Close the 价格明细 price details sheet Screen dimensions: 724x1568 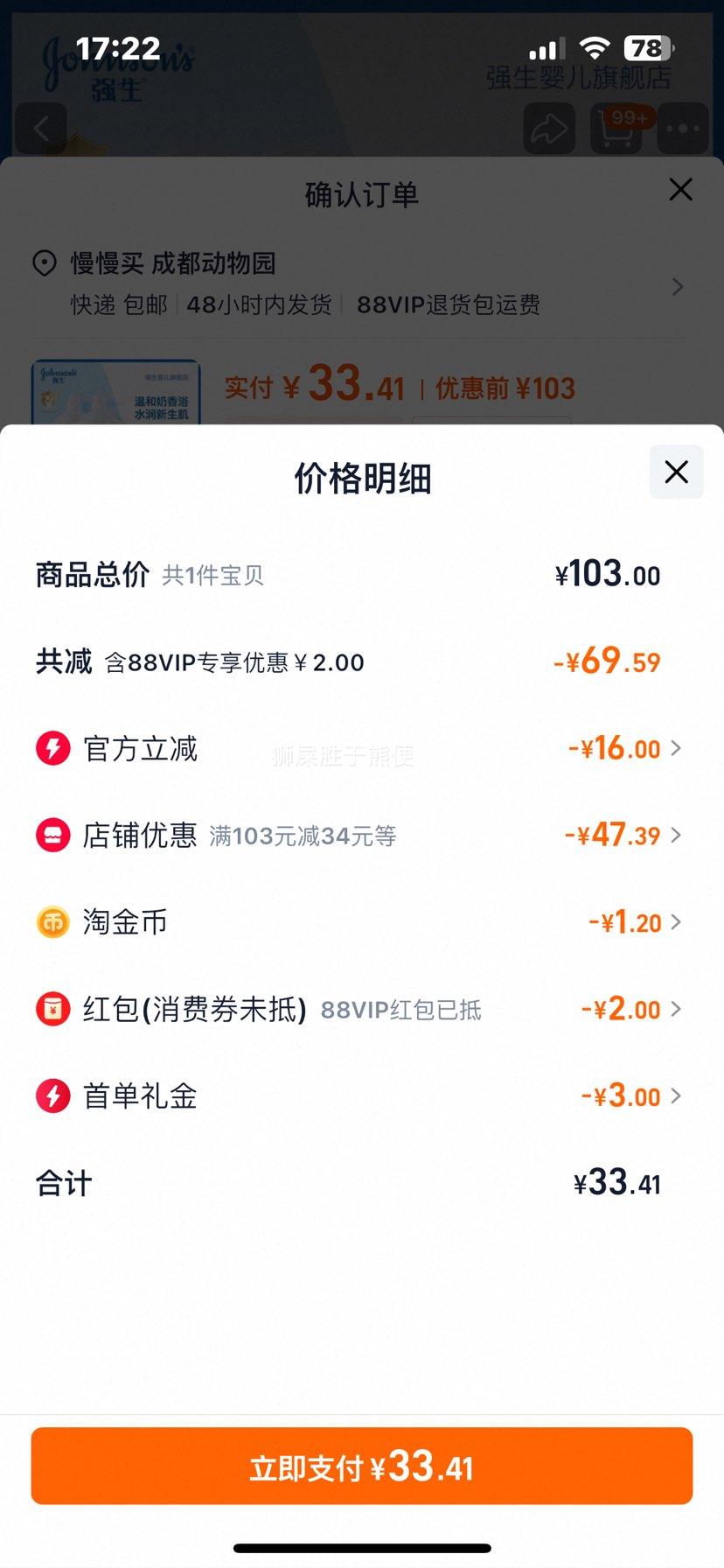(x=676, y=472)
